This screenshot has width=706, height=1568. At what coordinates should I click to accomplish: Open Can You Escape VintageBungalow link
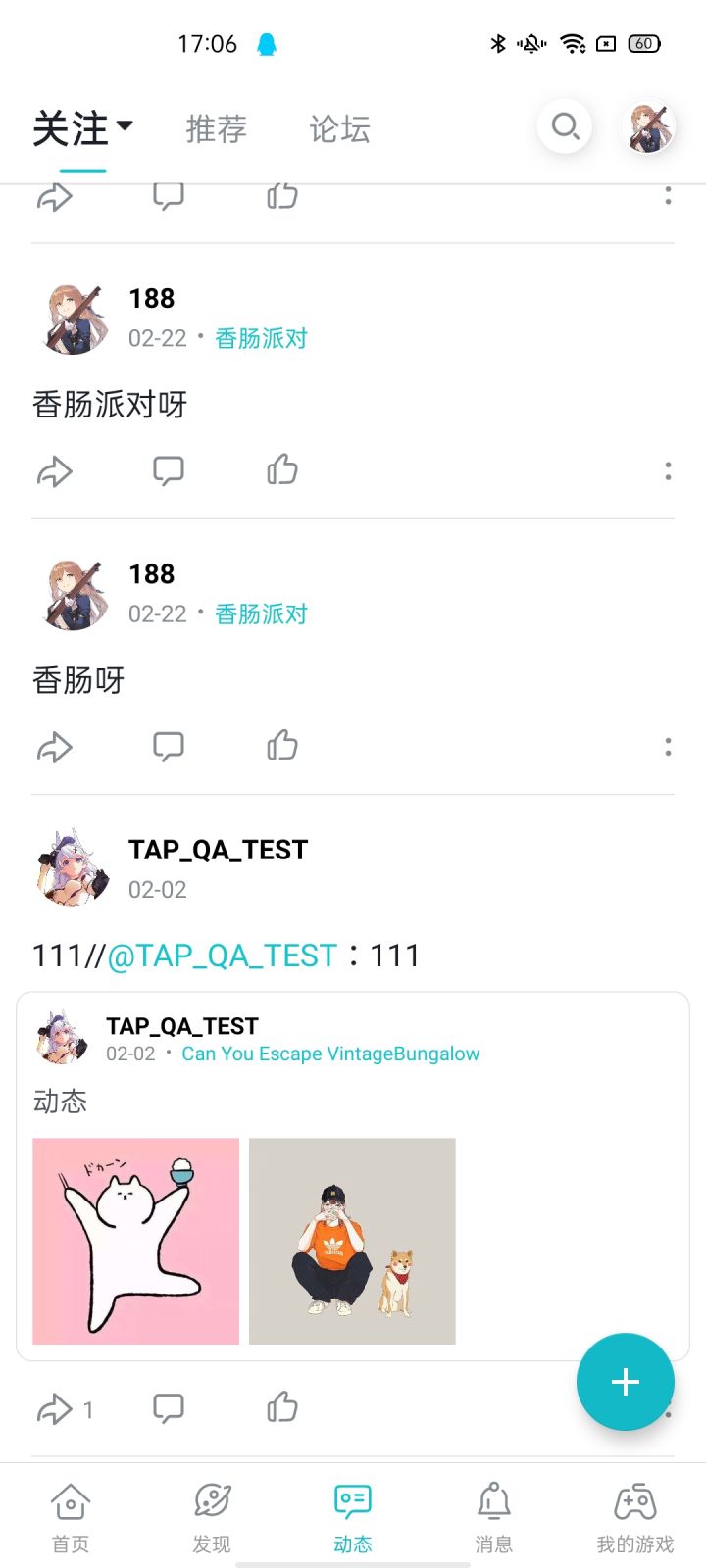click(x=330, y=1053)
